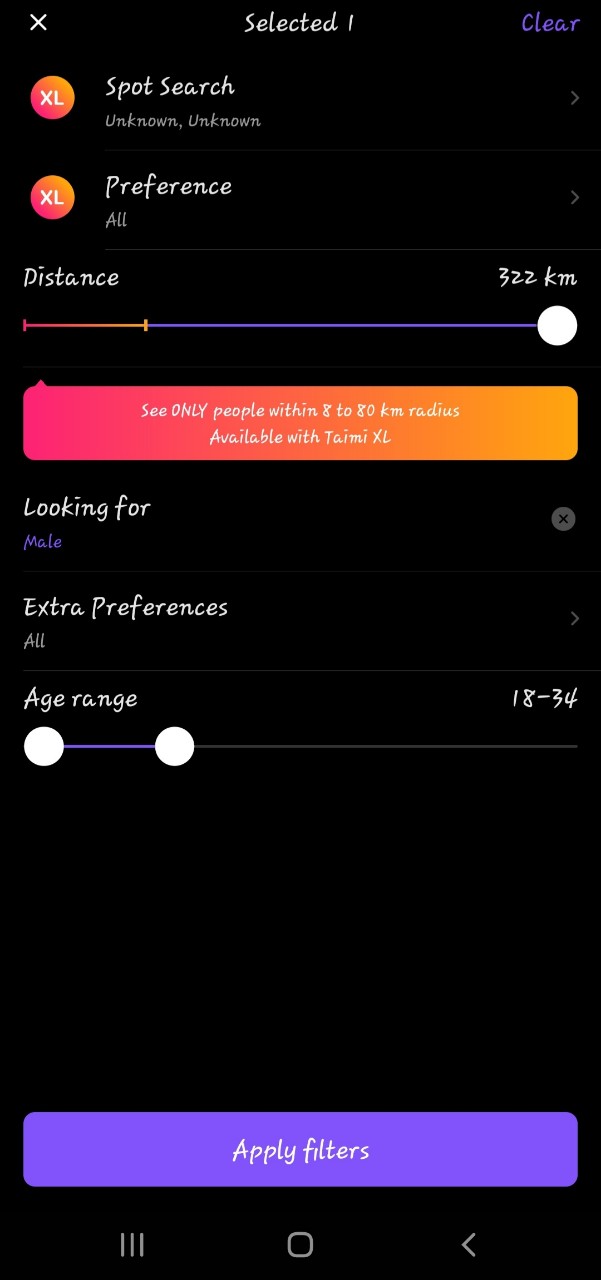Viewport: 601px width, 1280px height.
Task: Open Spot Search settings
Action: (300, 99)
